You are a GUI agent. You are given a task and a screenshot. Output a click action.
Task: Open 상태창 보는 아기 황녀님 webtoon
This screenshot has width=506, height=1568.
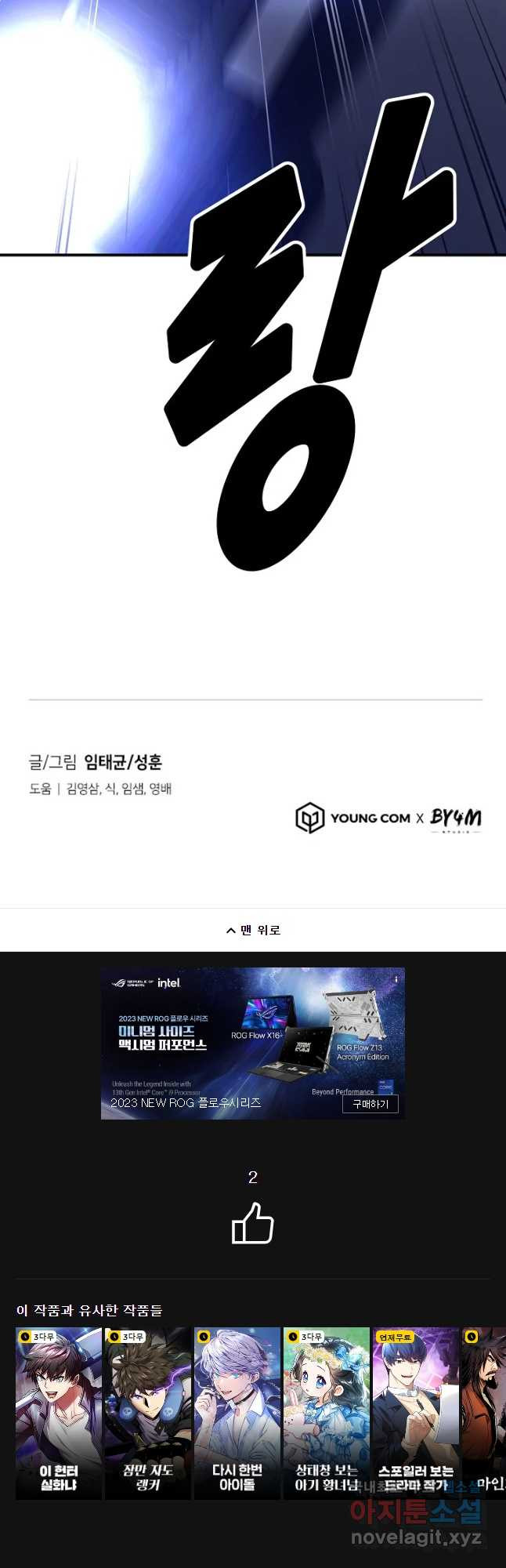(x=327, y=1413)
